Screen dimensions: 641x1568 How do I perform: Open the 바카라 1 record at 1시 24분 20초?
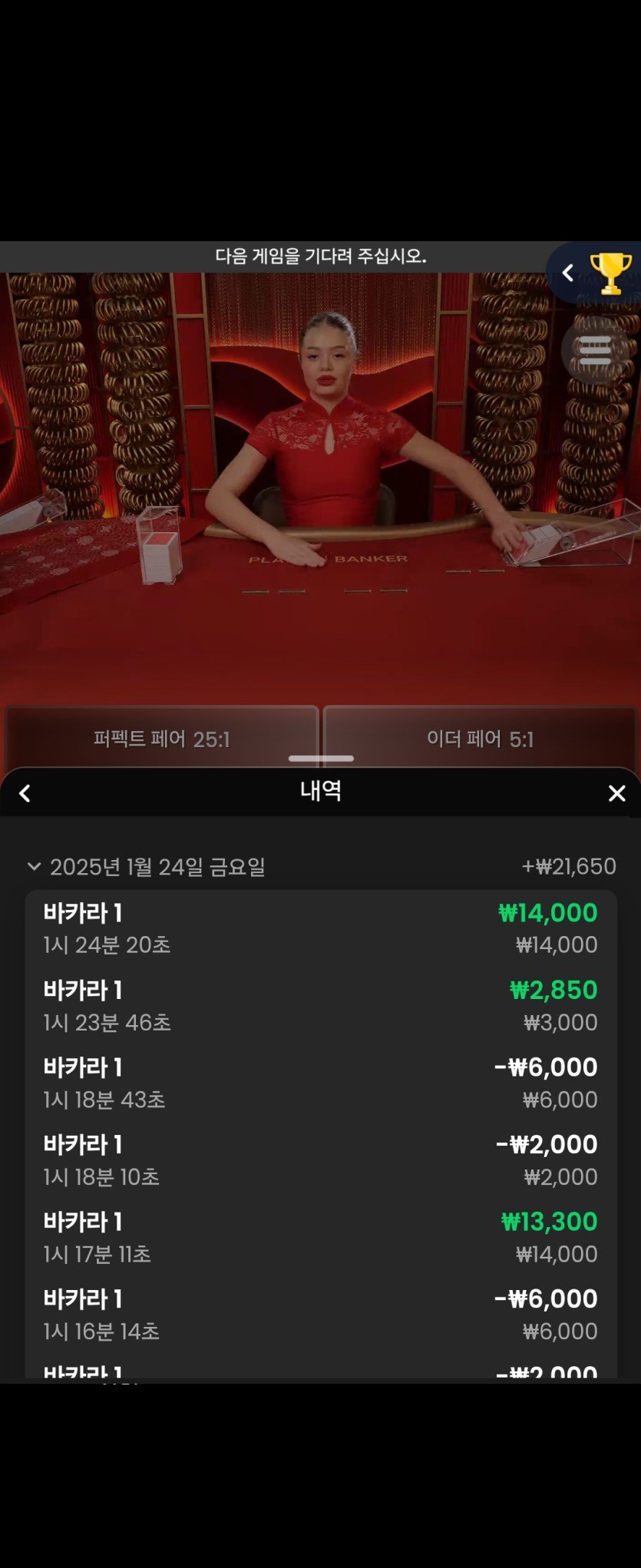pyautogui.click(x=320, y=928)
